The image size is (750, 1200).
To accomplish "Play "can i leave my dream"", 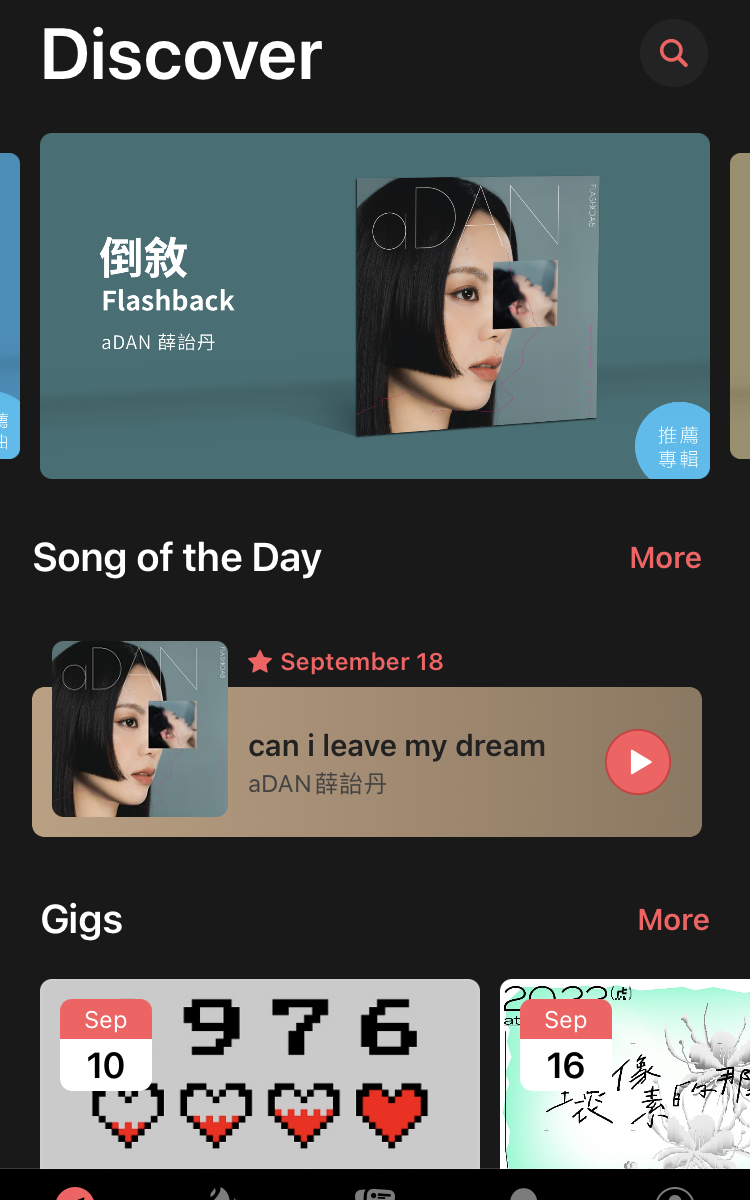I will pos(638,763).
